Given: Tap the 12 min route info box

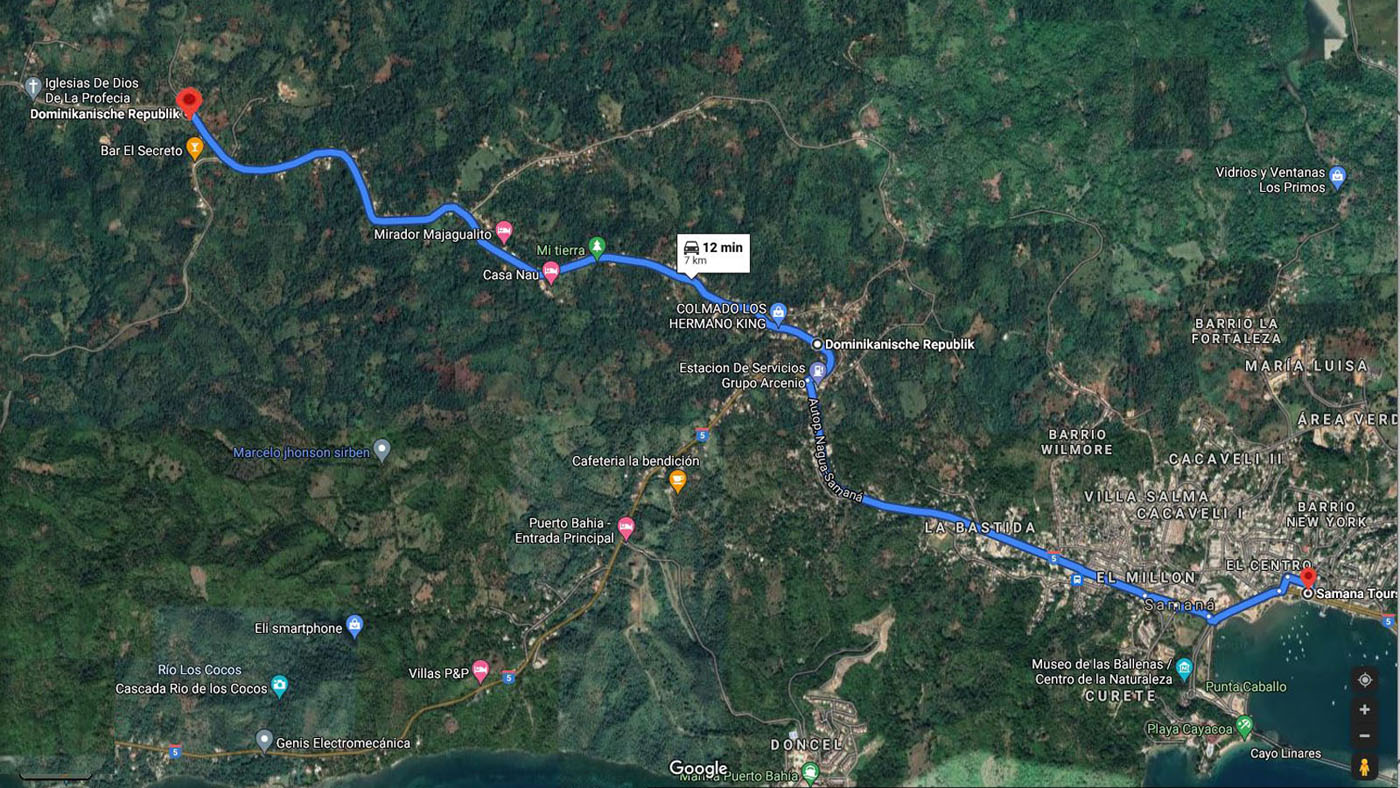Looking at the screenshot, I should pyautogui.click(x=713, y=252).
